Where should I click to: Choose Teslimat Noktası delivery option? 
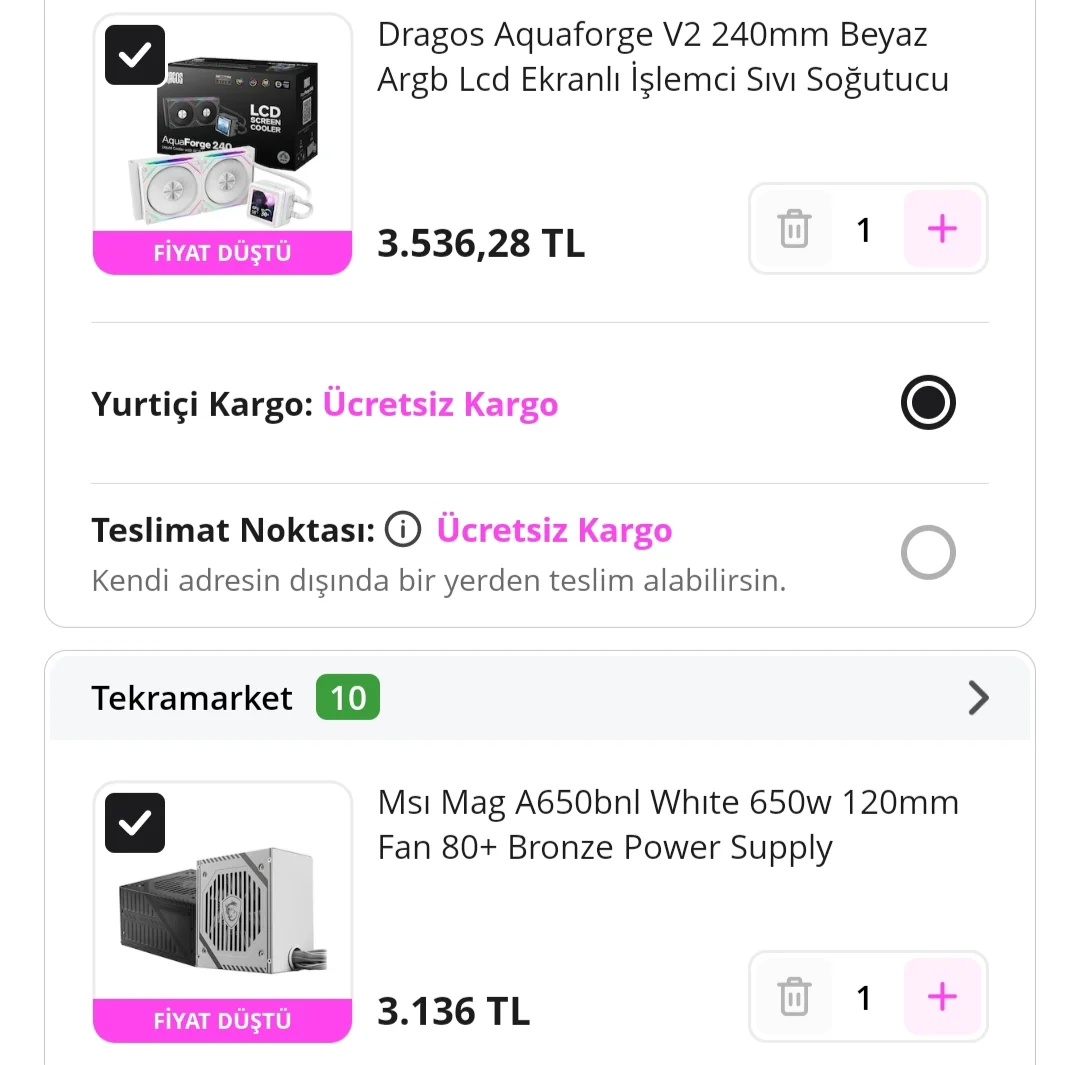[x=928, y=553]
